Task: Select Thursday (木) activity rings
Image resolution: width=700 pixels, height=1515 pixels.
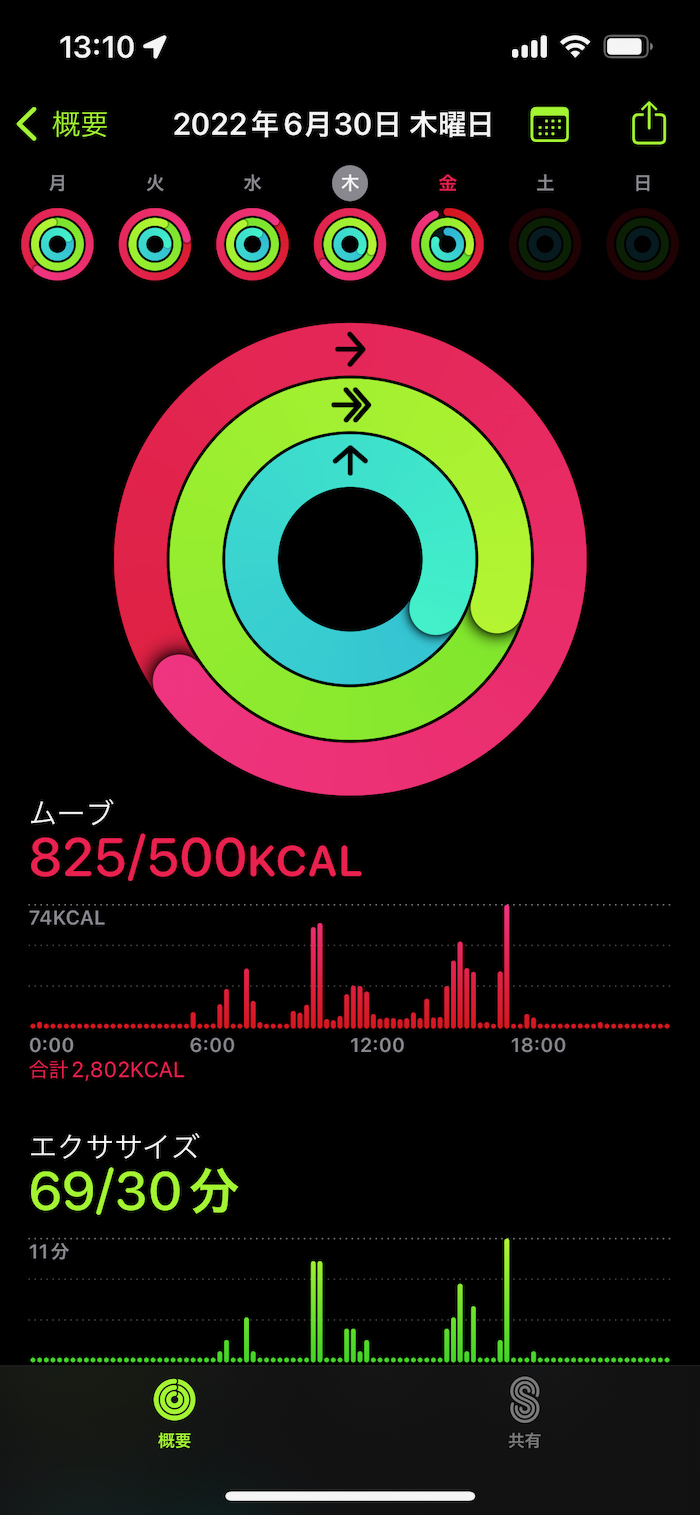Action: tap(350, 244)
